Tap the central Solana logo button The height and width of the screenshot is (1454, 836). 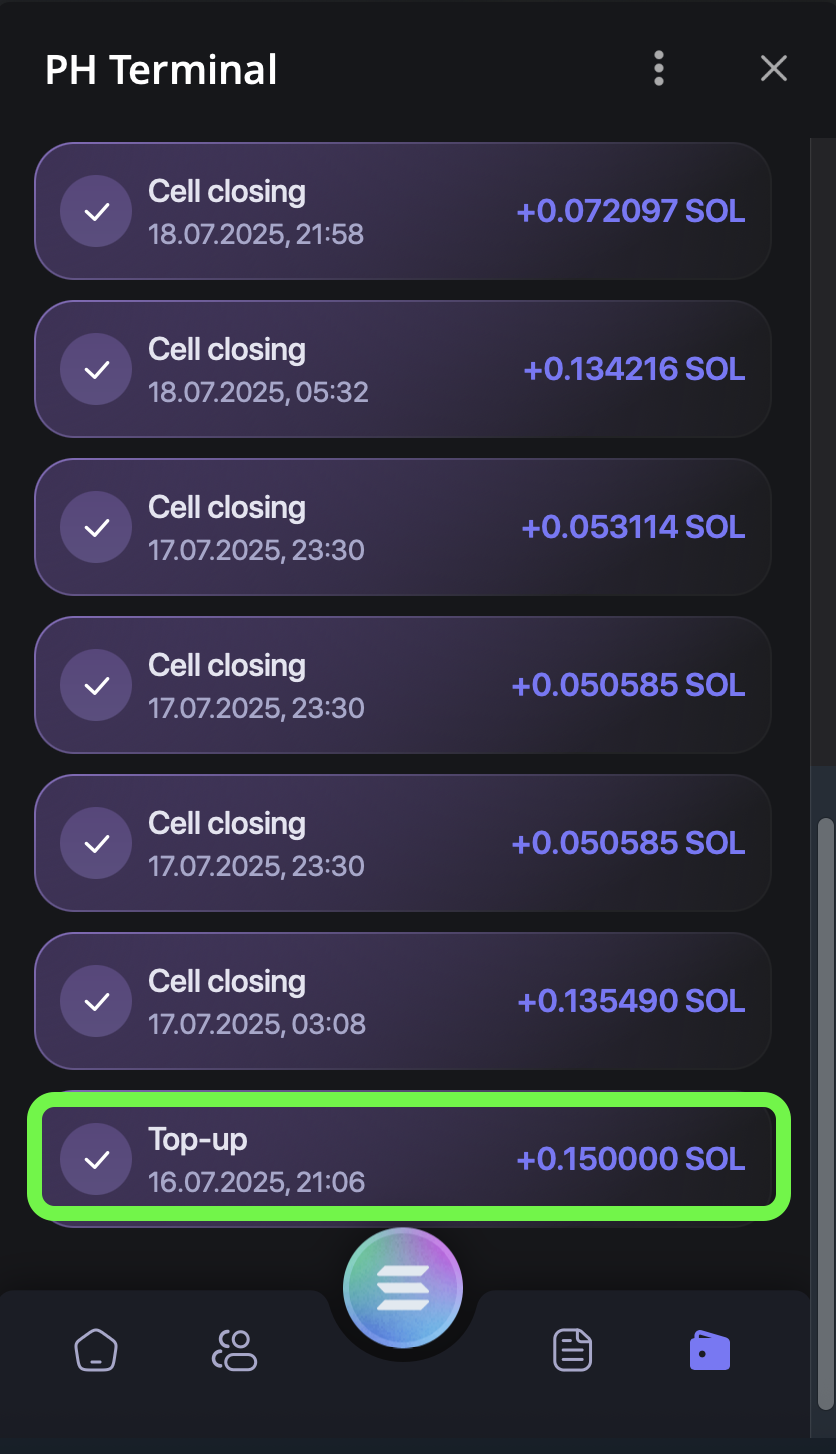click(x=402, y=1290)
